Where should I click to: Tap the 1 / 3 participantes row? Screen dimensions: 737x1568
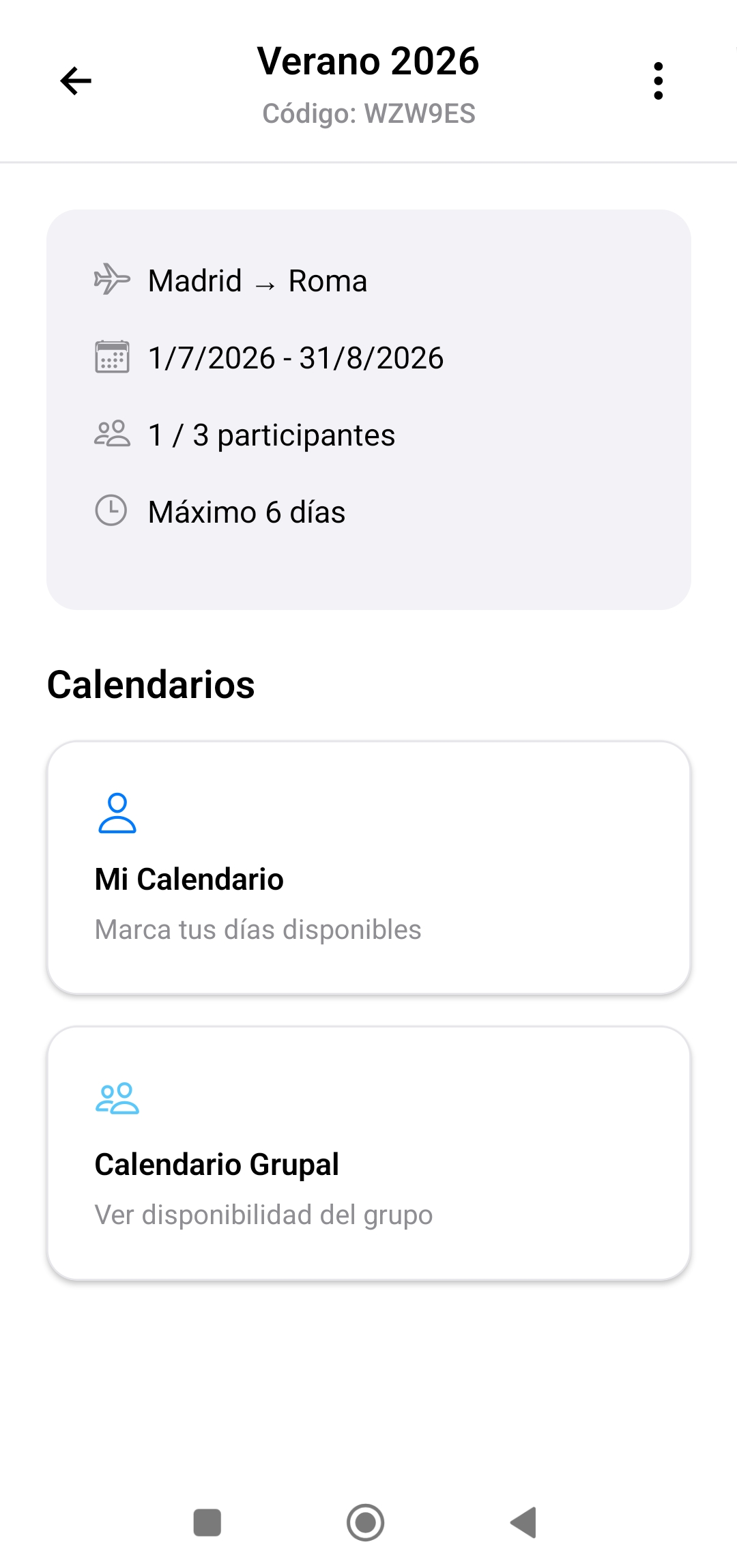[271, 434]
